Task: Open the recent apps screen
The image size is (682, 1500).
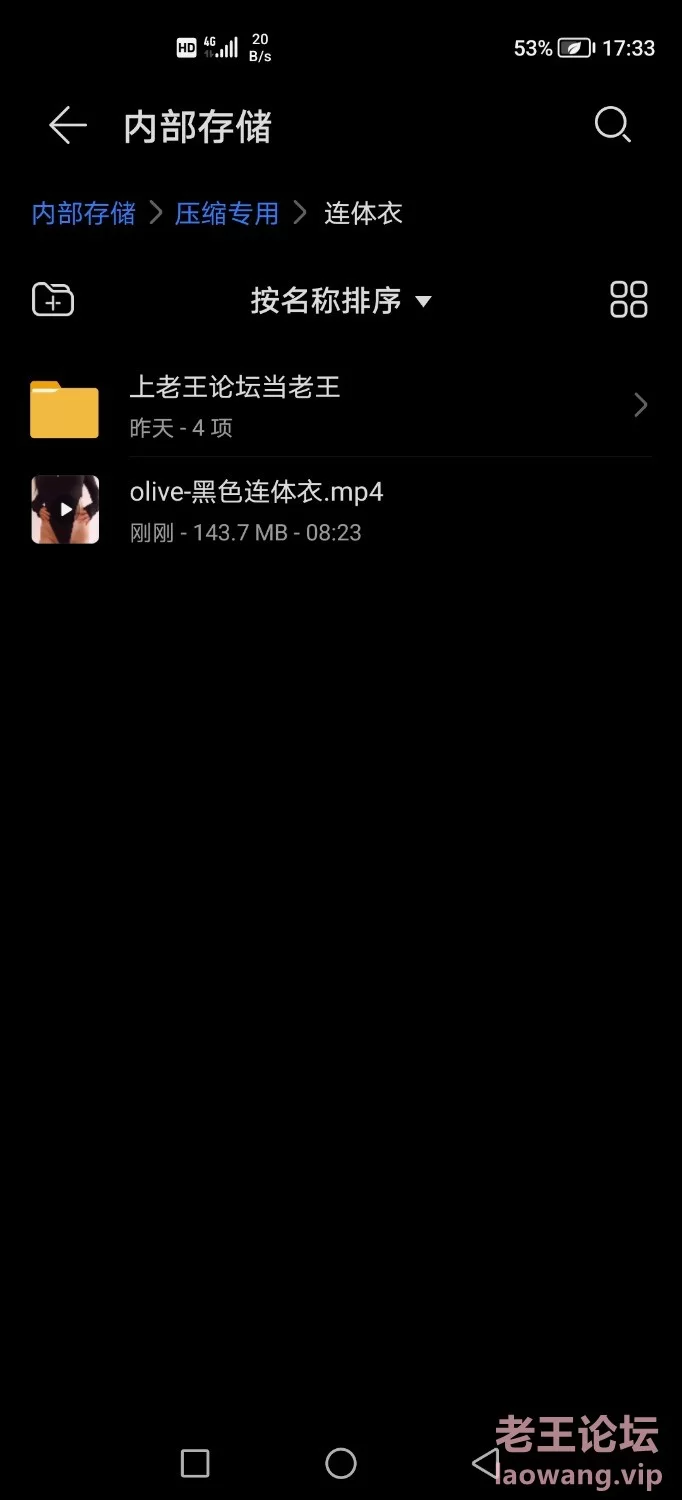Action: [195, 1463]
